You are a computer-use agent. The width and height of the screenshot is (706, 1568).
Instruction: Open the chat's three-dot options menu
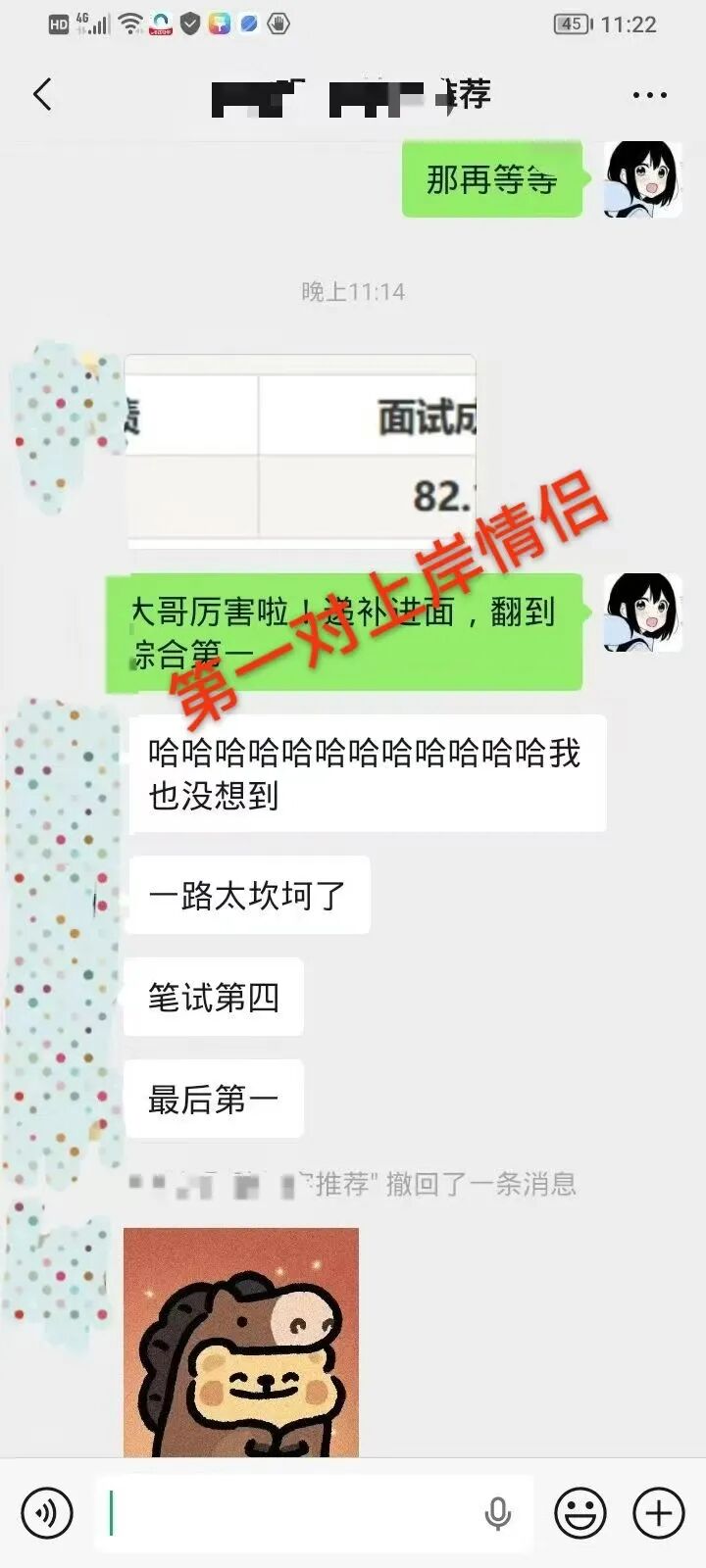649,95
